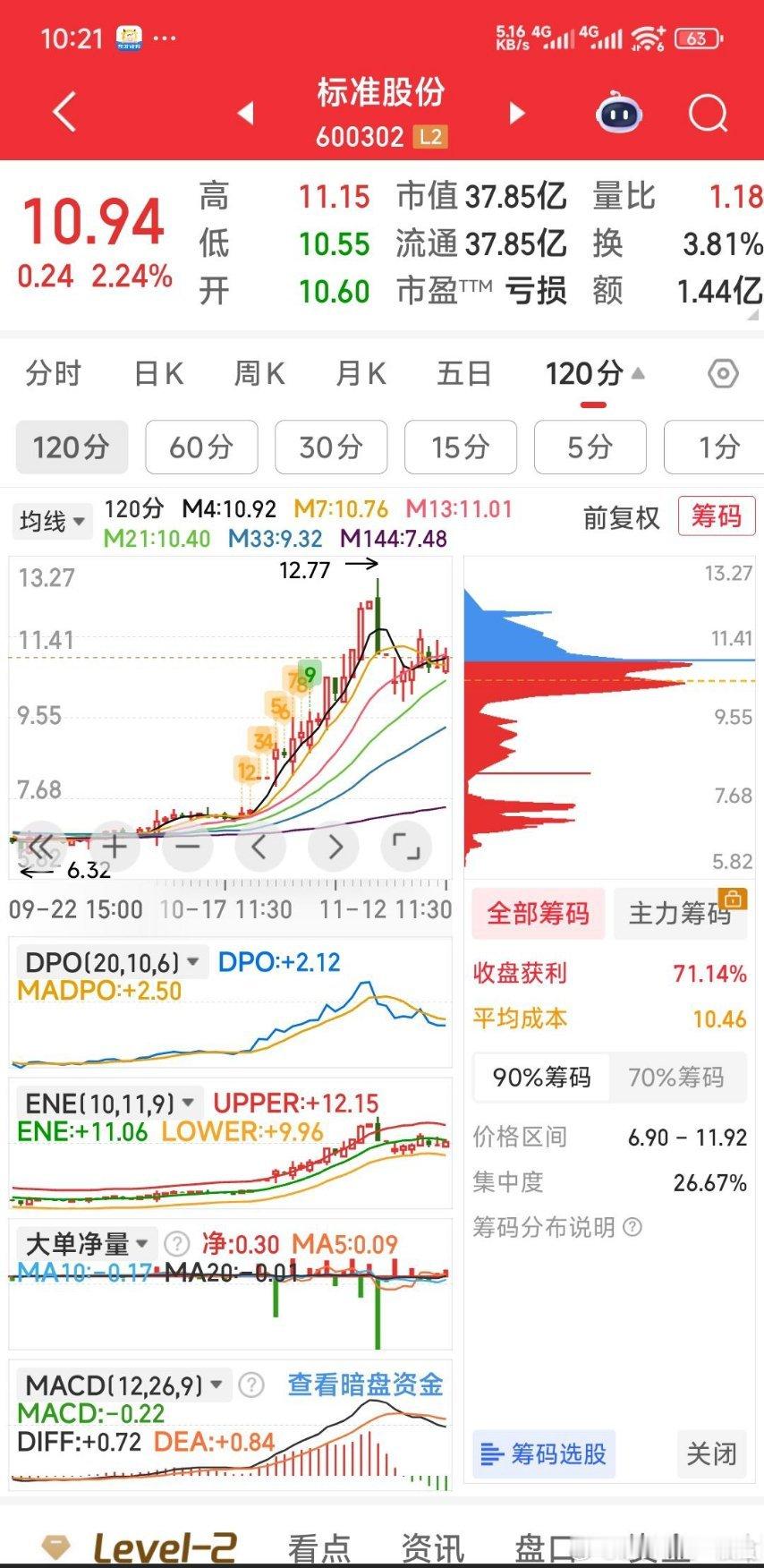Open the search magnifier icon
The image size is (764, 1568).
click(708, 114)
